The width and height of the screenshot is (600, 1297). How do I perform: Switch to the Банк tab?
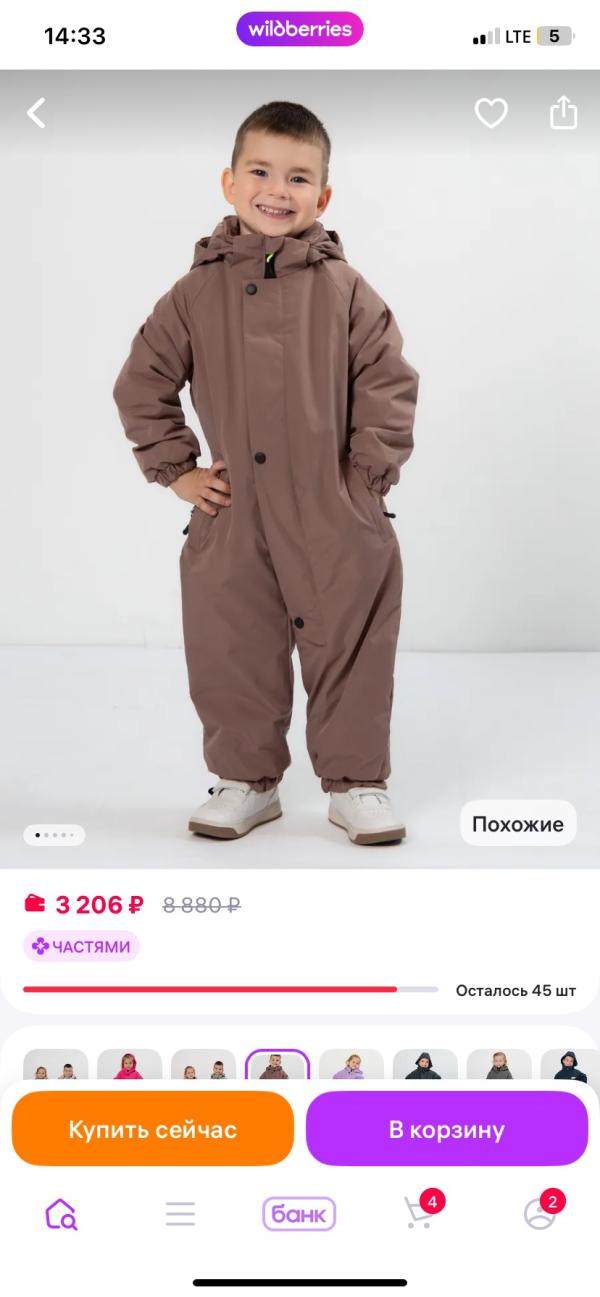click(299, 1214)
